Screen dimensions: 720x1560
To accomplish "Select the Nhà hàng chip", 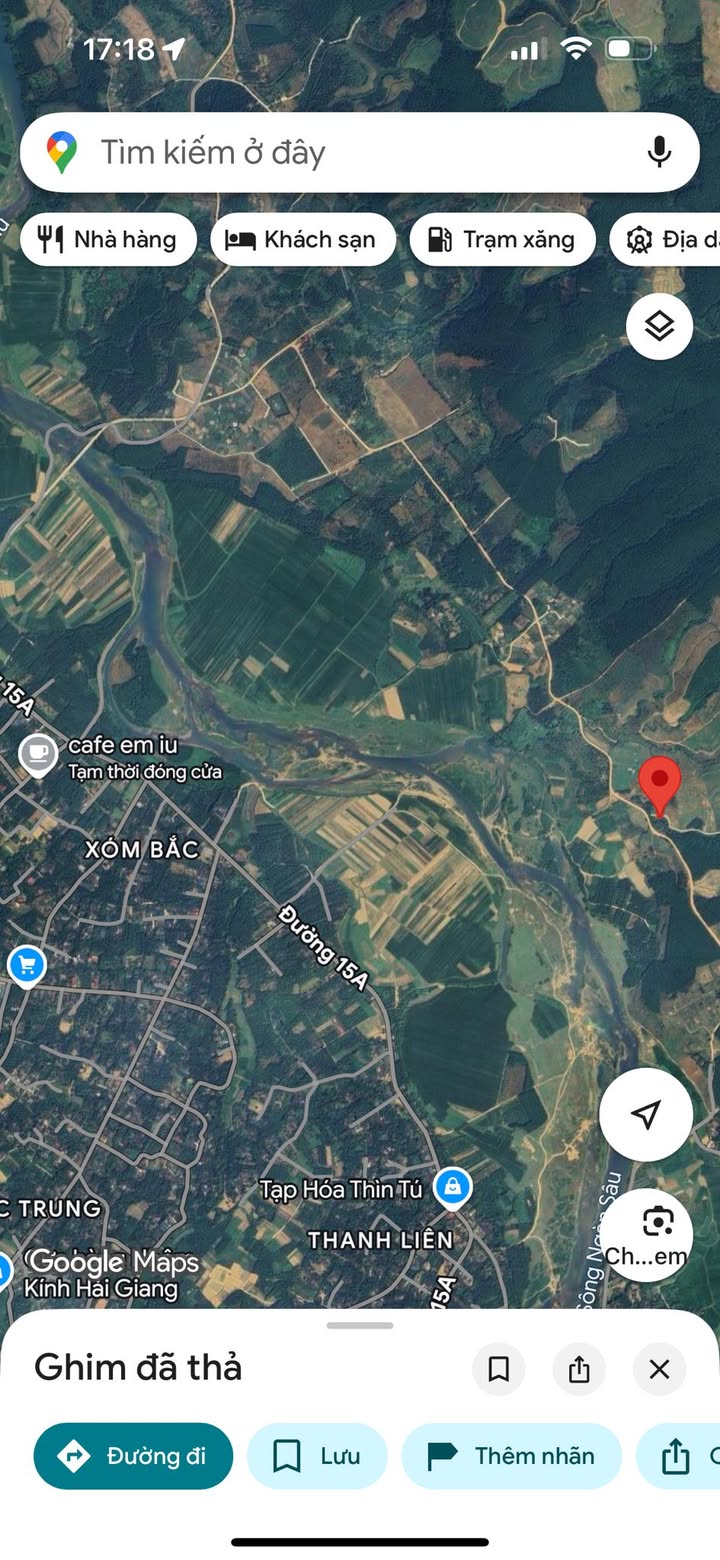I will tap(108, 240).
